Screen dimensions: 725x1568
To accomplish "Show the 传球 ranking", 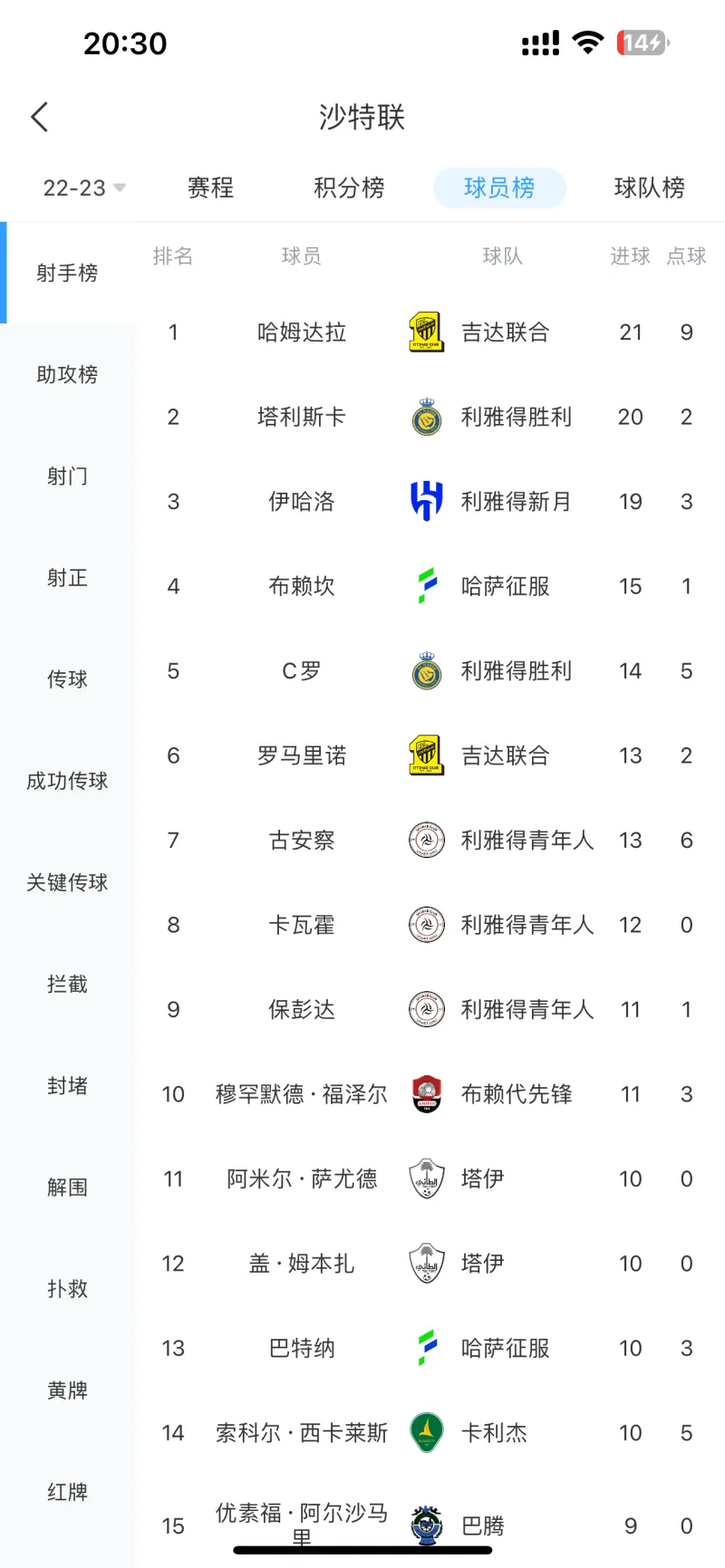I will click(67, 678).
